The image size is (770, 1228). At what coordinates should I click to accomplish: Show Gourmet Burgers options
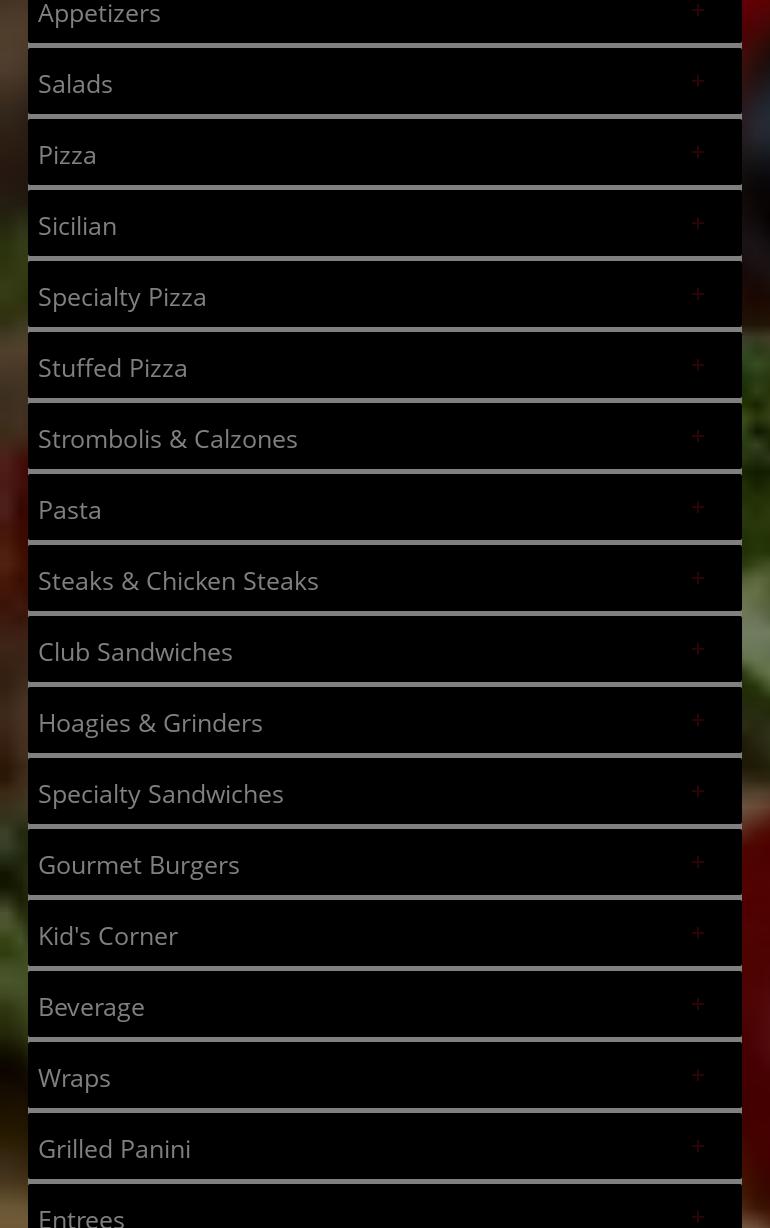(x=384, y=864)
